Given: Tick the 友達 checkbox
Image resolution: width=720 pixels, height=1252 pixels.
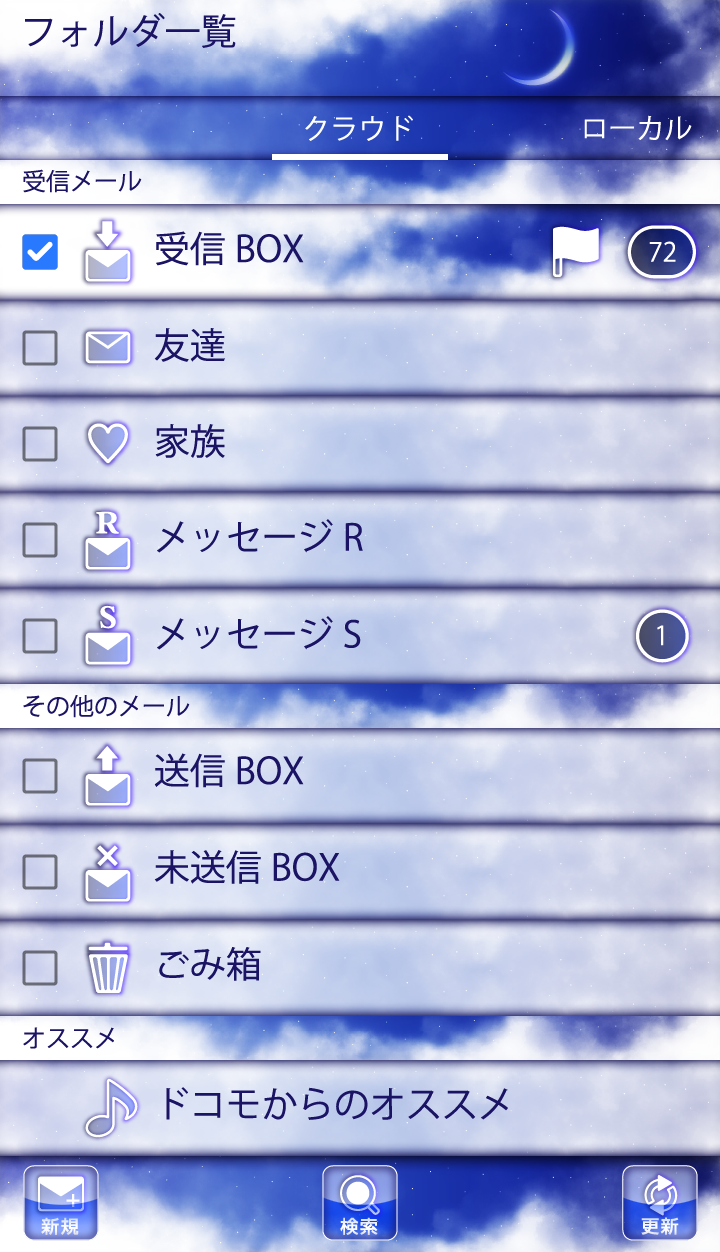Looking at the screenshot, I should (x=40, y=348).
